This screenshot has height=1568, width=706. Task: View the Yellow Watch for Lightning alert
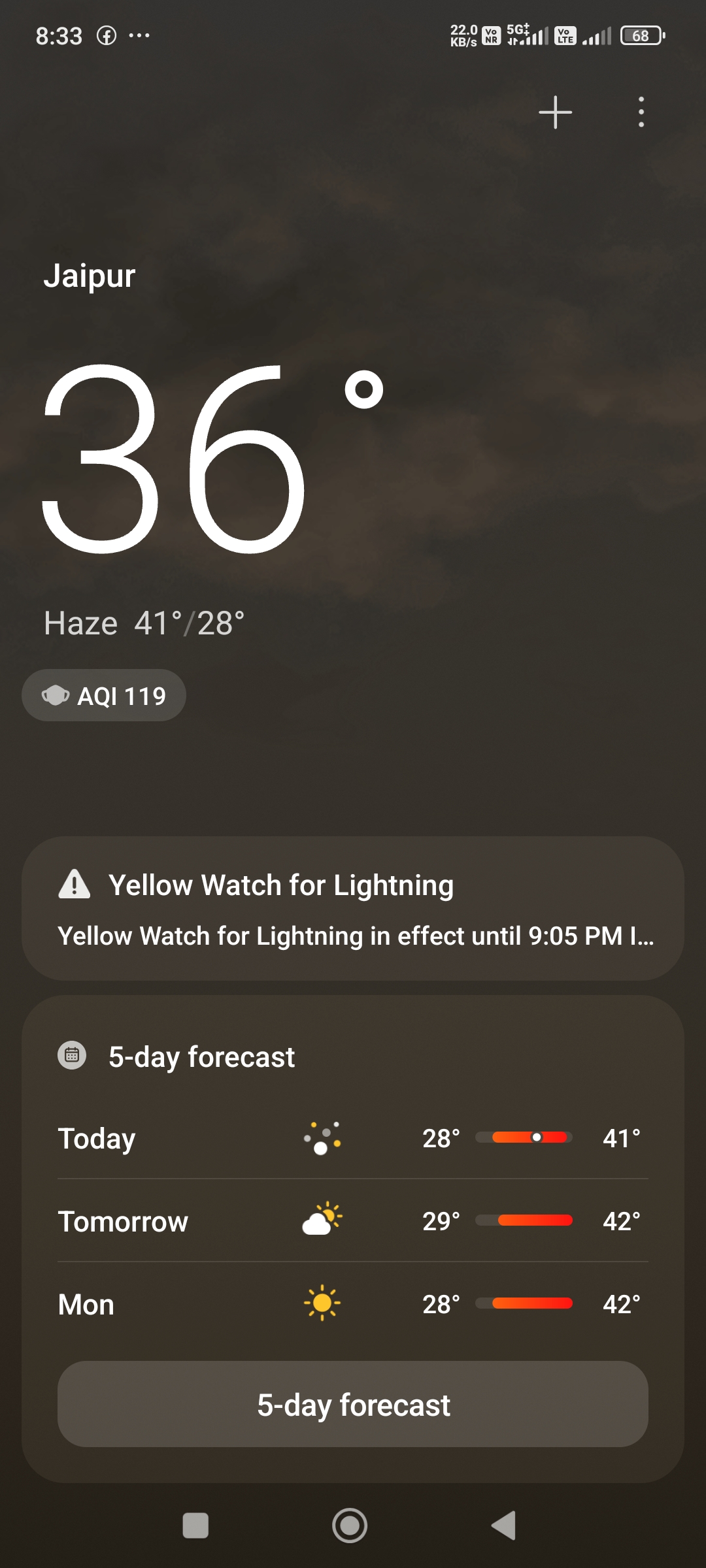click(353, 908)
